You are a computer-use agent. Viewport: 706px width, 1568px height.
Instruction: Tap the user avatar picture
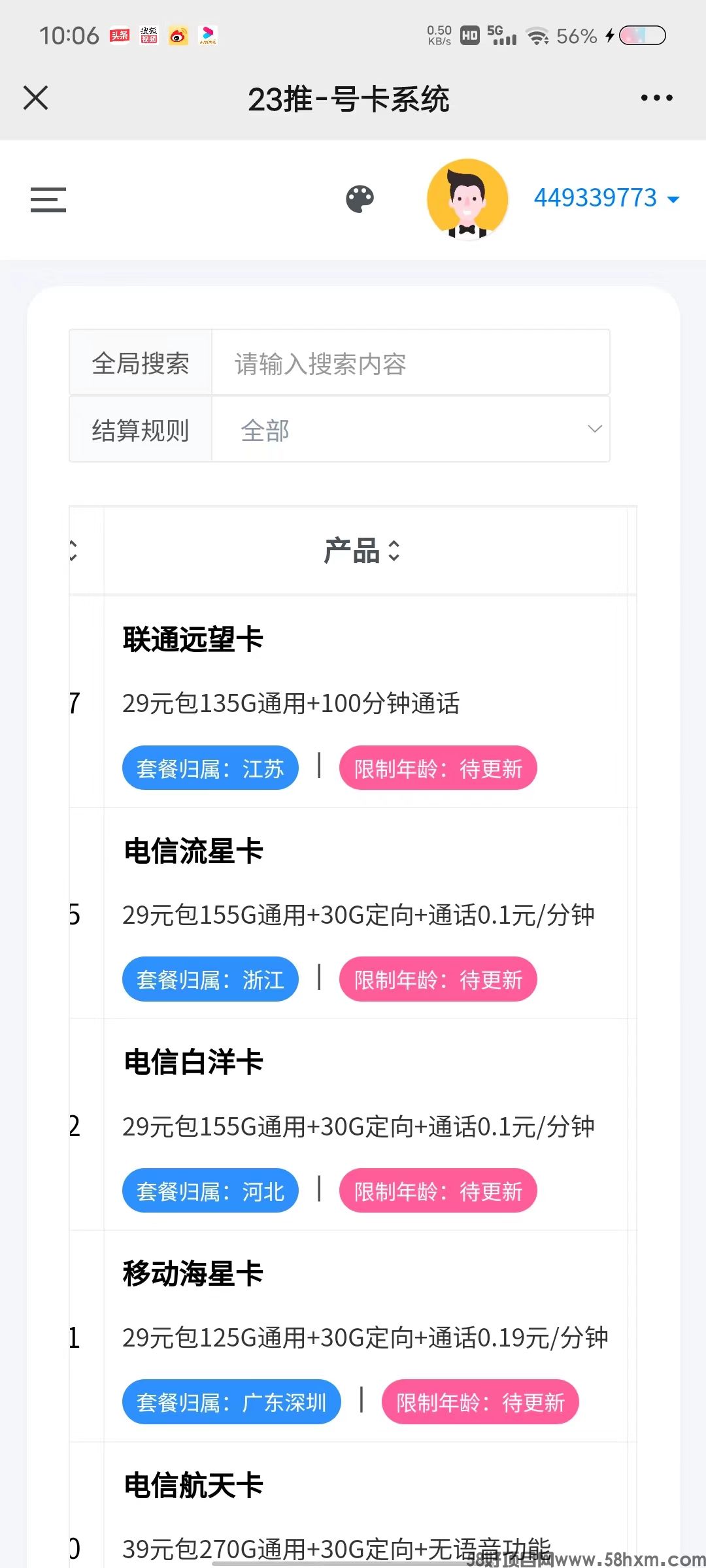pos(467,199)
